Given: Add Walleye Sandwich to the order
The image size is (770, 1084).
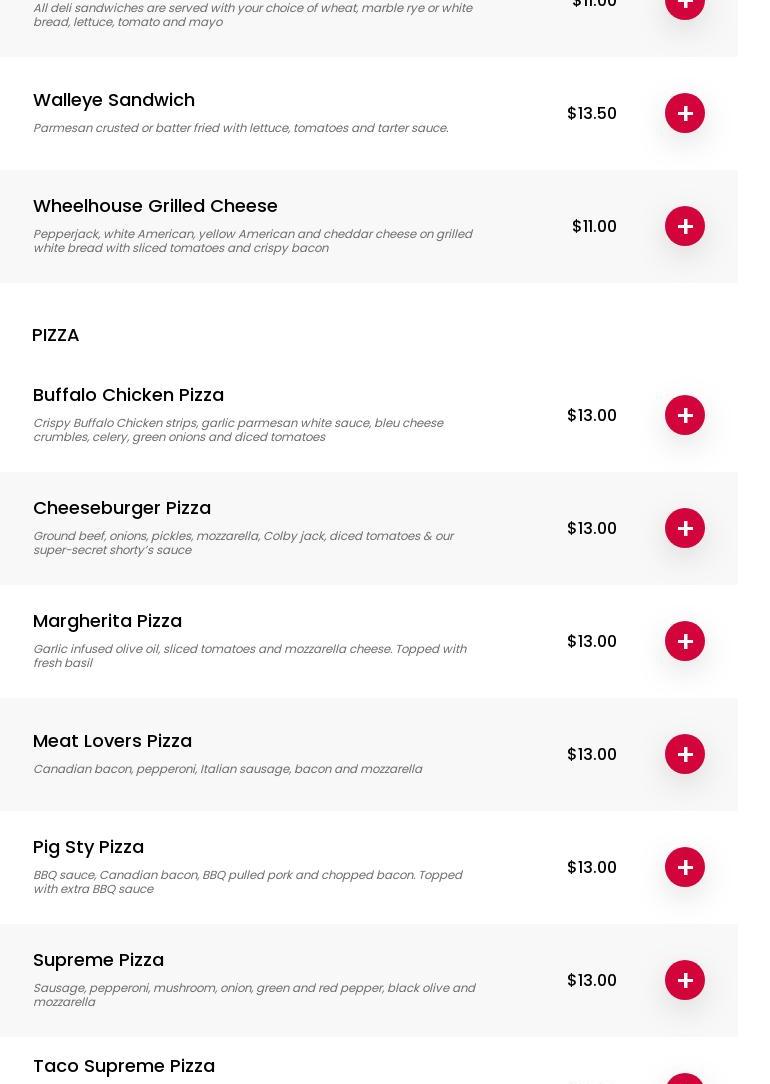Looking at the screenshot, I should (685, 113).
